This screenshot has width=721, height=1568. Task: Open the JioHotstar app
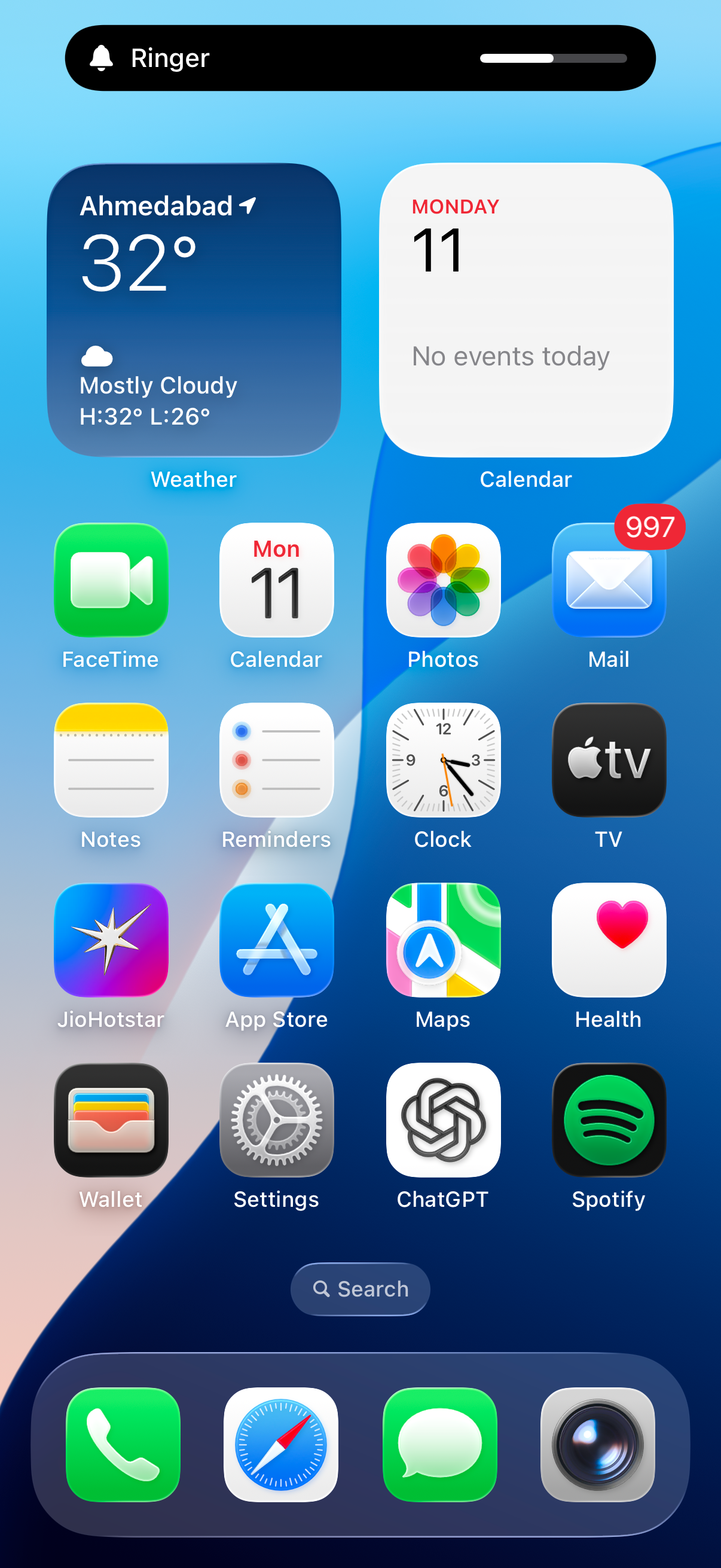(x=111, y=941)
